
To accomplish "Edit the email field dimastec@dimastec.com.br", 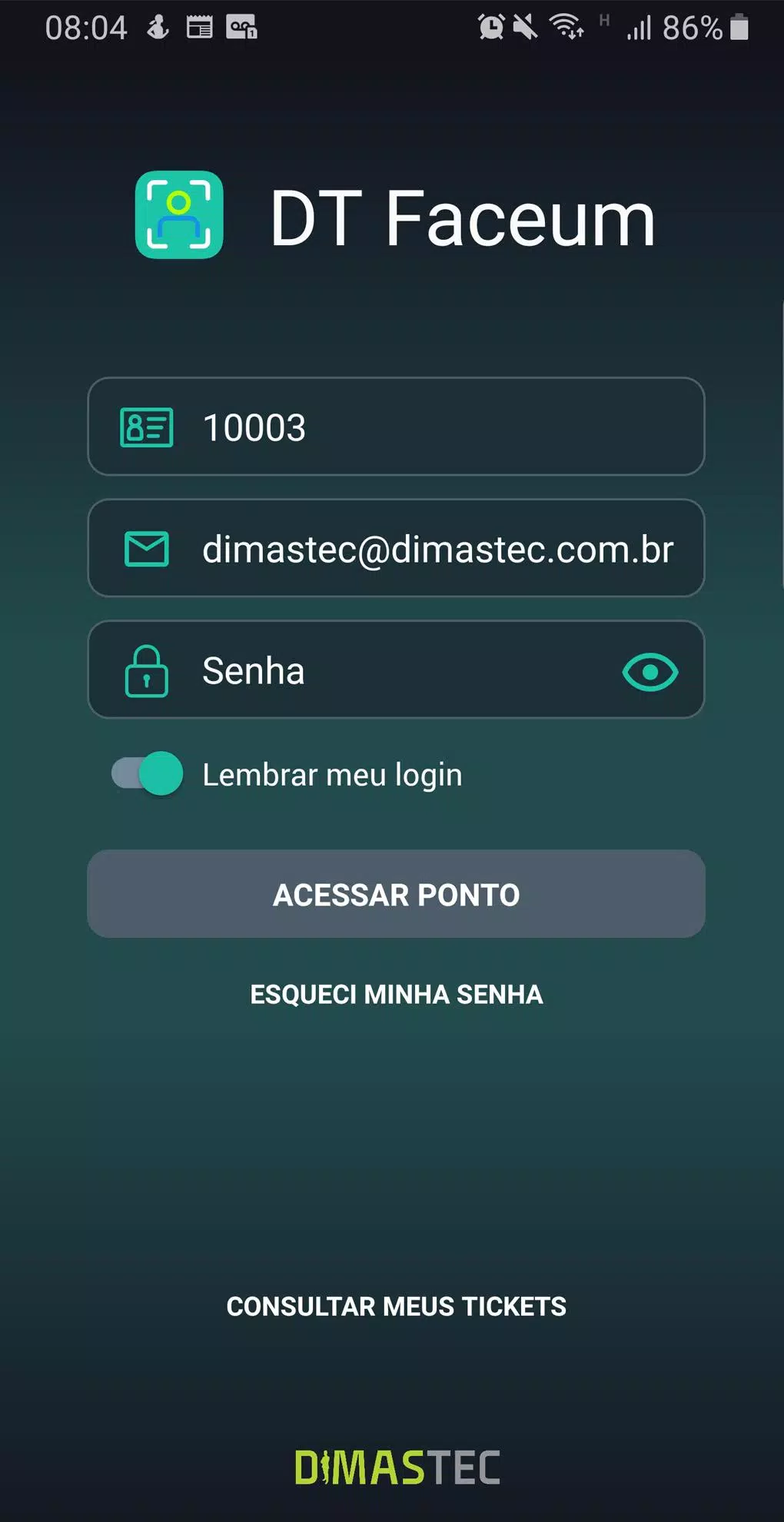I will 396,548.
